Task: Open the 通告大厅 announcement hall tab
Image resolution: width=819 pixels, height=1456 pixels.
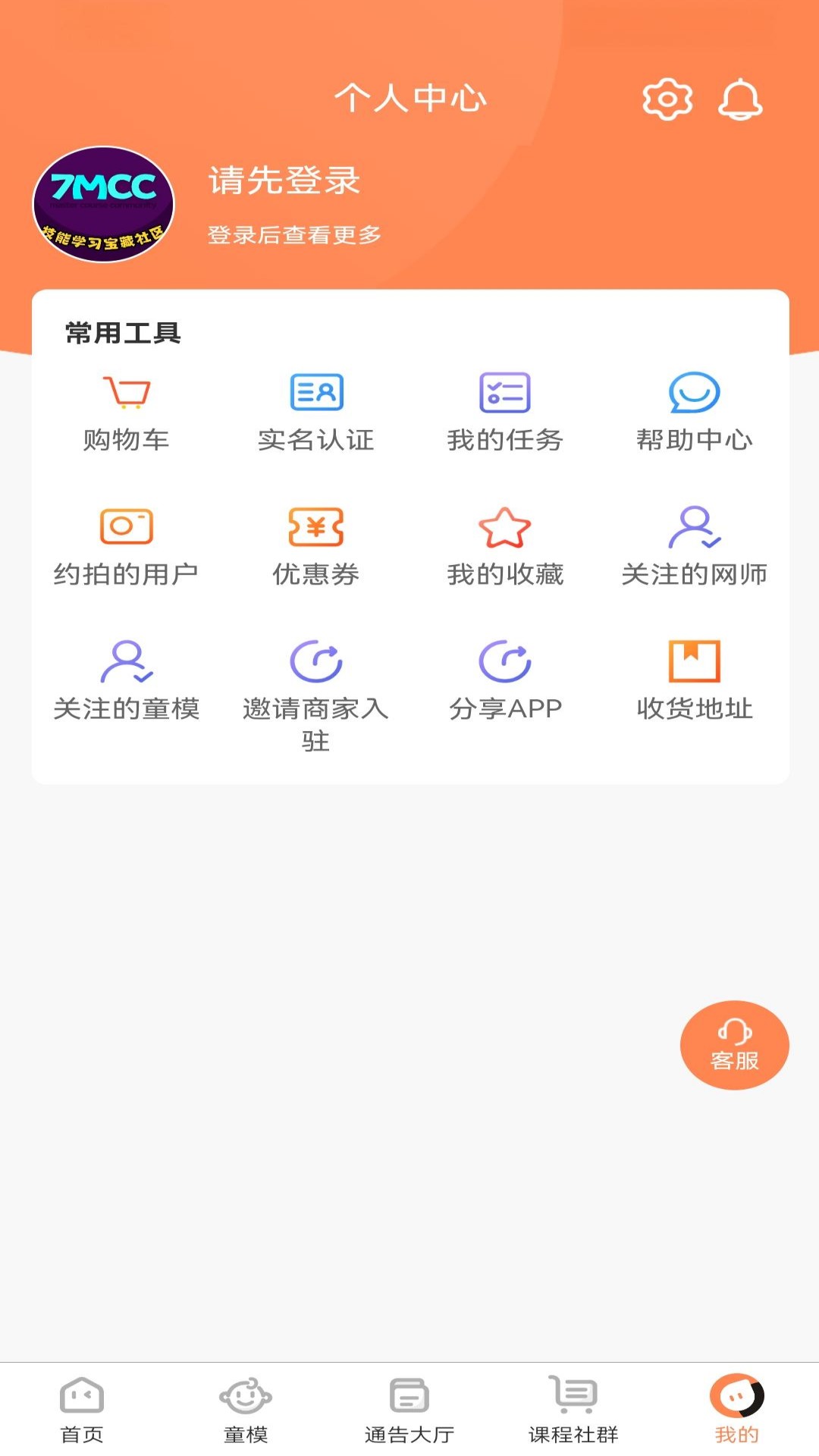Action: [409, 1410]
